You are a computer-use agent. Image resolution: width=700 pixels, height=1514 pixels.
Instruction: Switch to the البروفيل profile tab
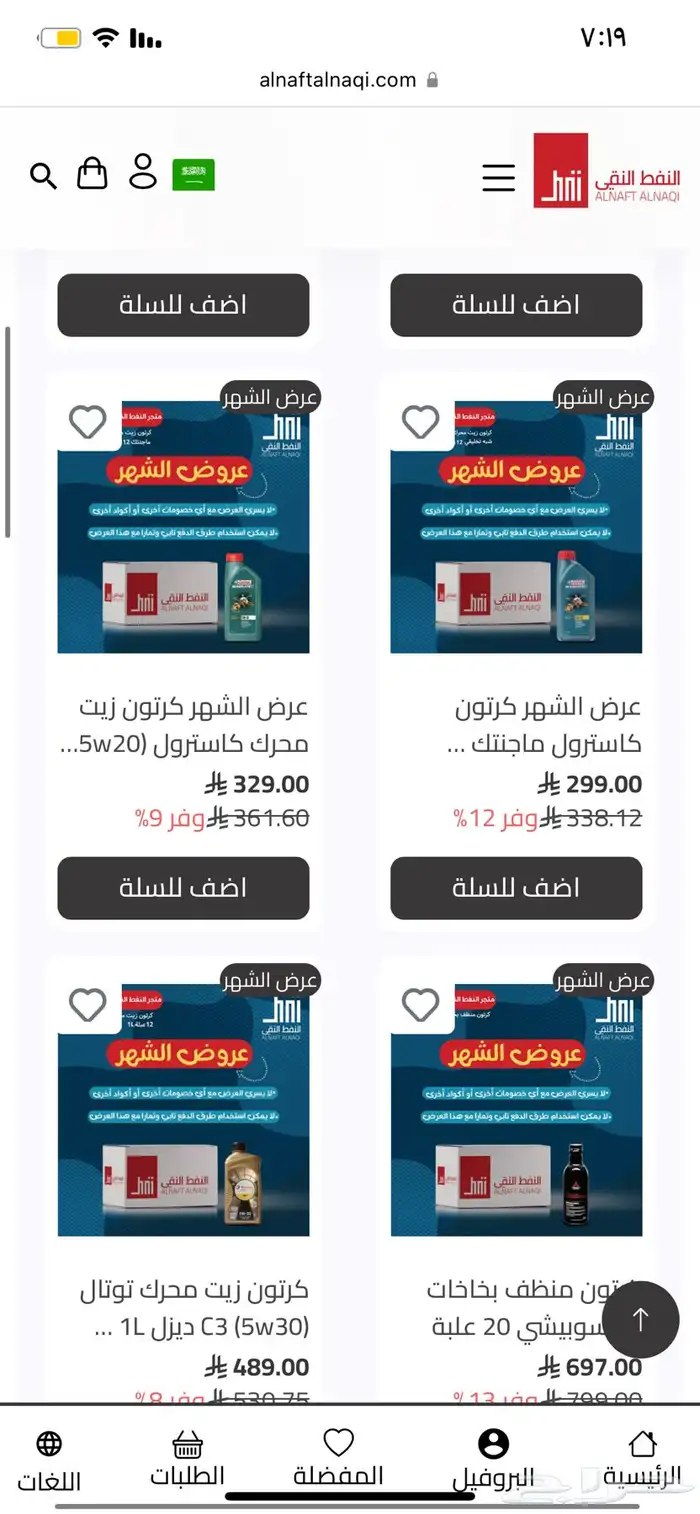pos(493,1459)
